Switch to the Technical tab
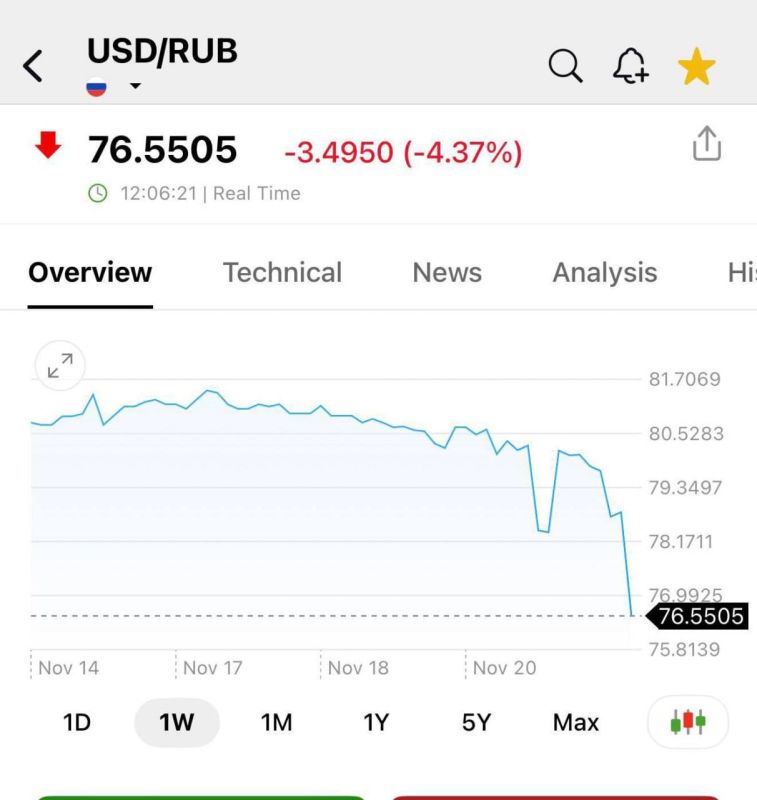This screenshot has height=800, width=757. [282, 272]
